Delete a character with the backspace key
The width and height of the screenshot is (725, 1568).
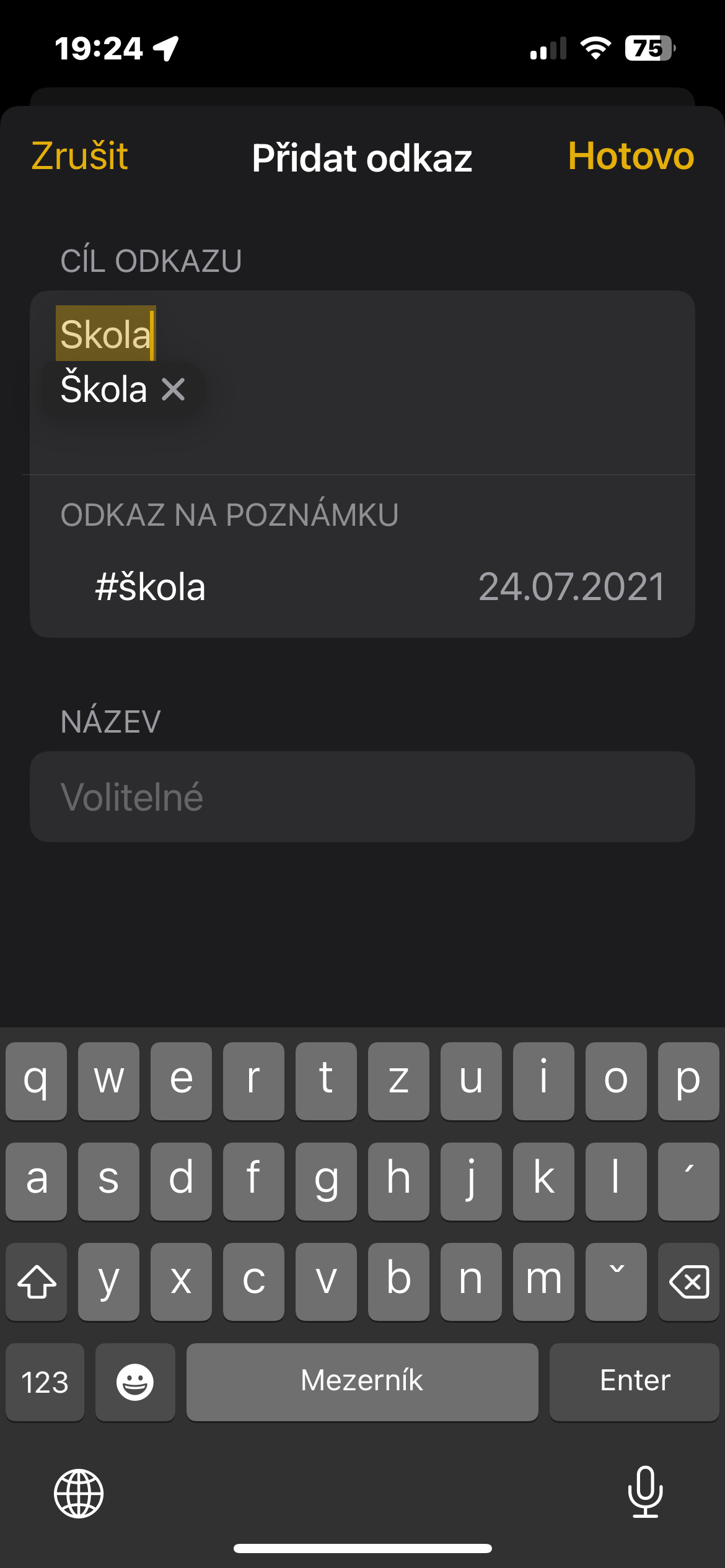click(688, 1281)
